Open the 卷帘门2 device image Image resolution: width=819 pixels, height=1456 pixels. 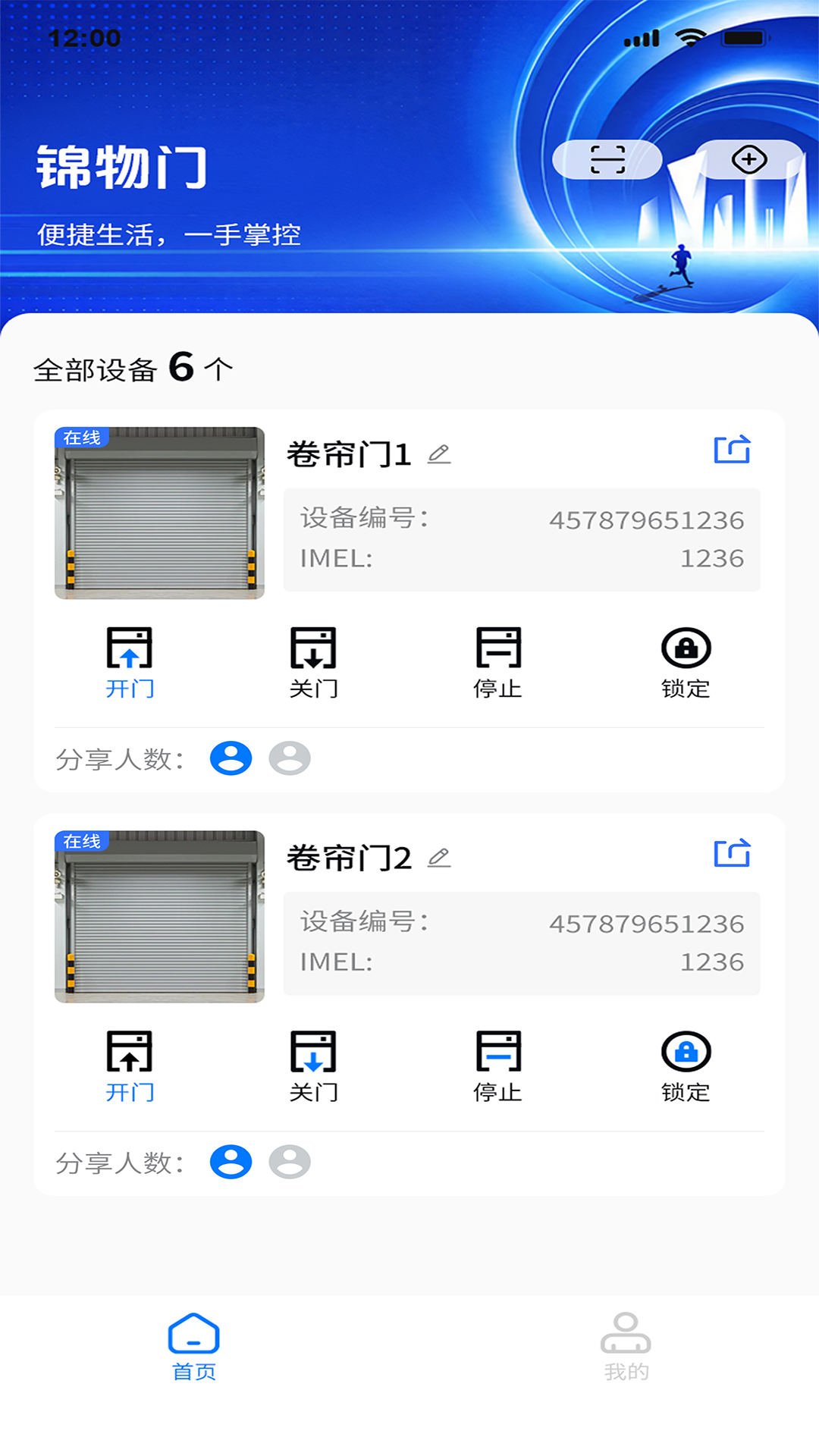(159, 917)
